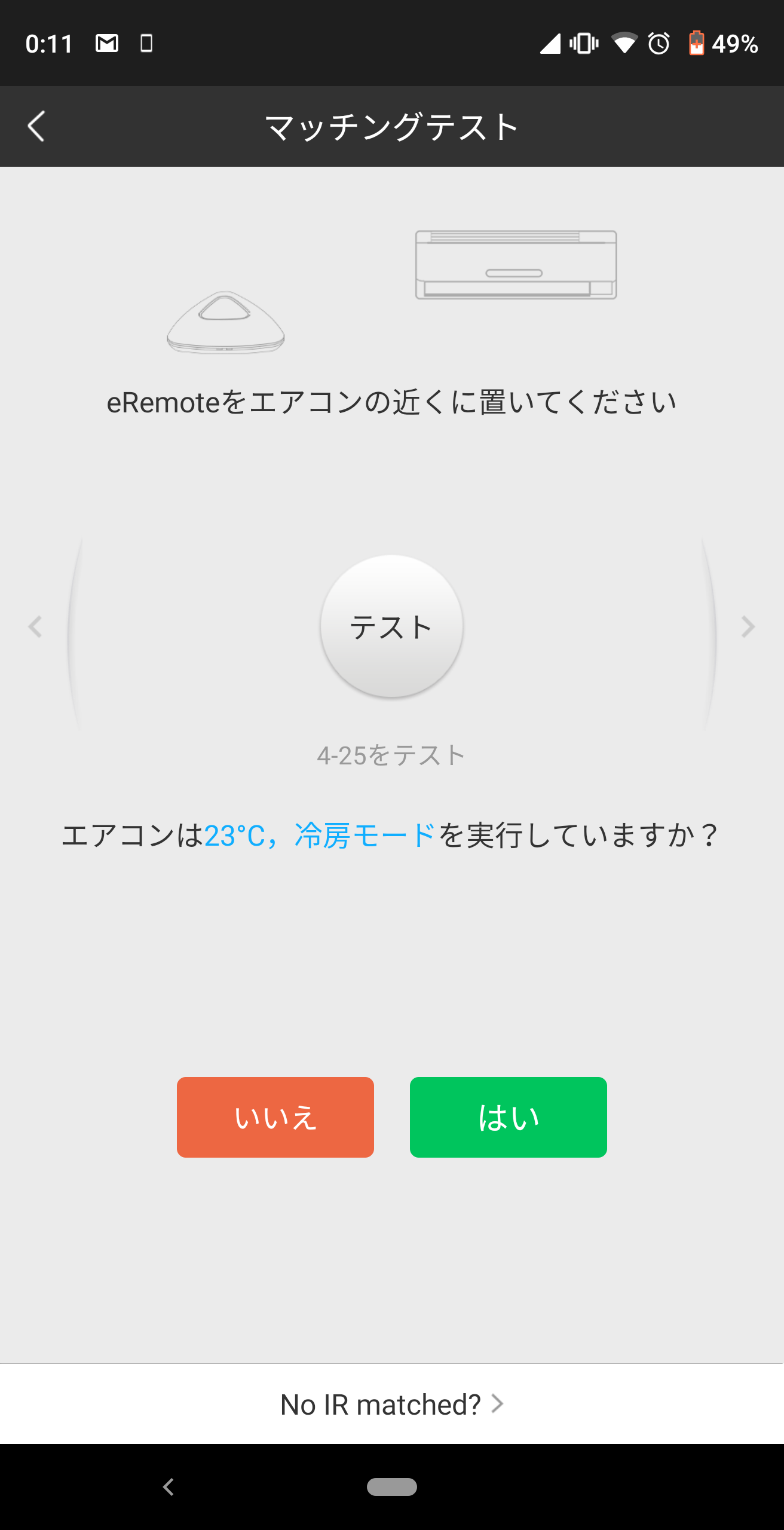This screenshot has height=1530, width=784.
Task: Tap the charging battery icon showing 49%
Action: pyautogui.click(x=697, y=44)
